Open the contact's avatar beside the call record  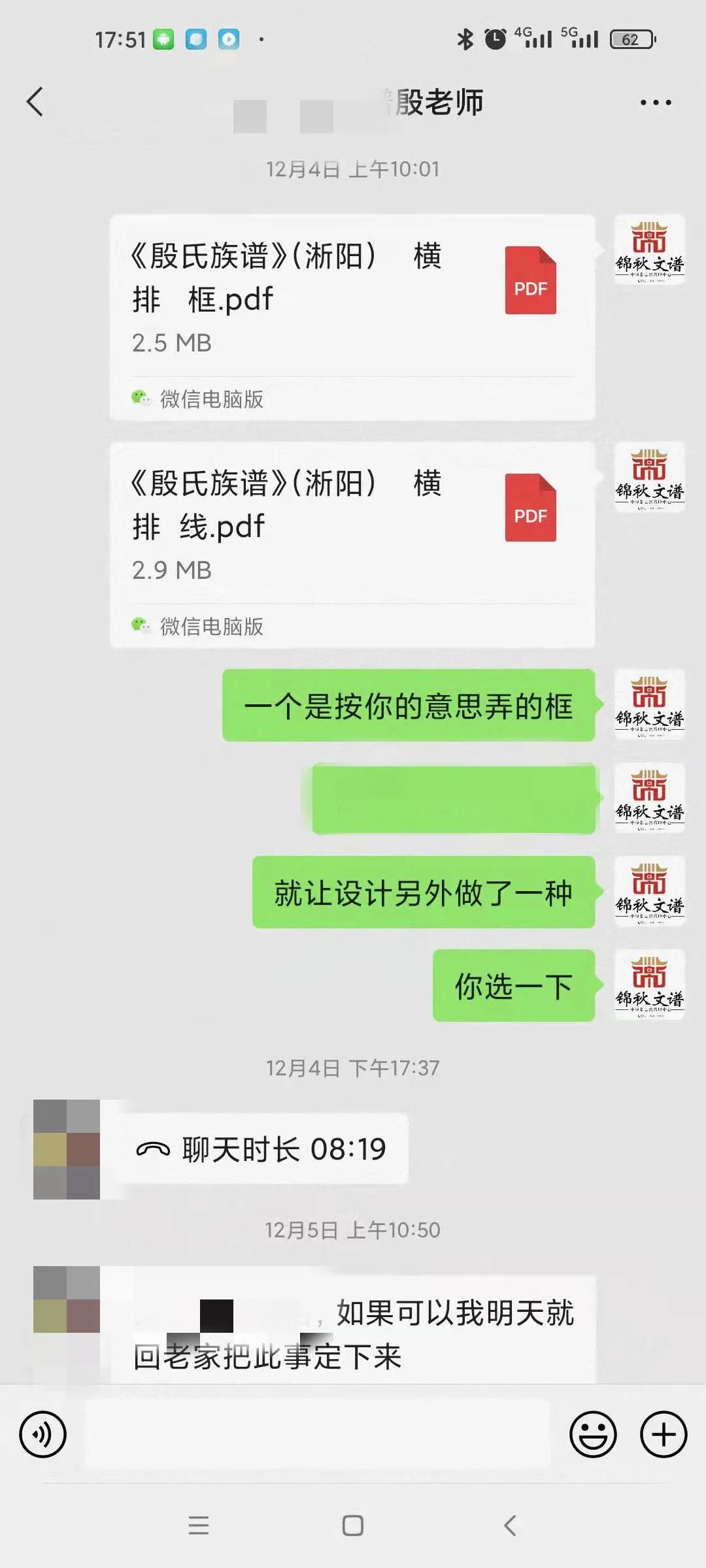pyautogui.click(x=67, y=1149)
